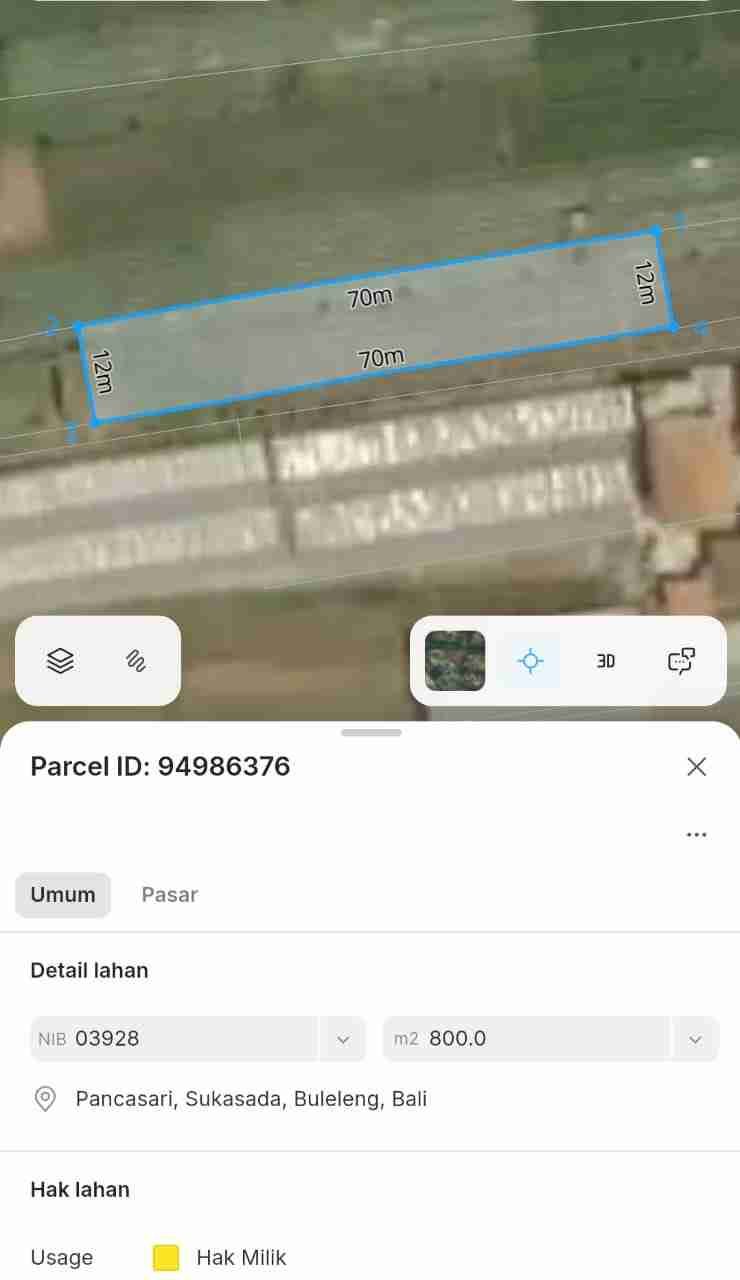This screenshot has width=740, height=1280.
Task: Center map on current location
Action: point(530,661)
